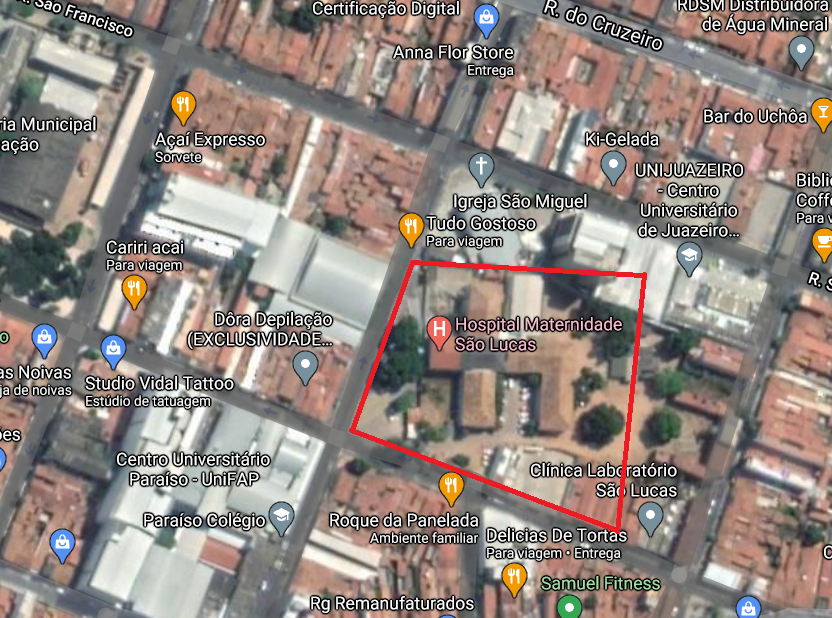Select the Delicias De Tortas marker

[x=514, y=578]
